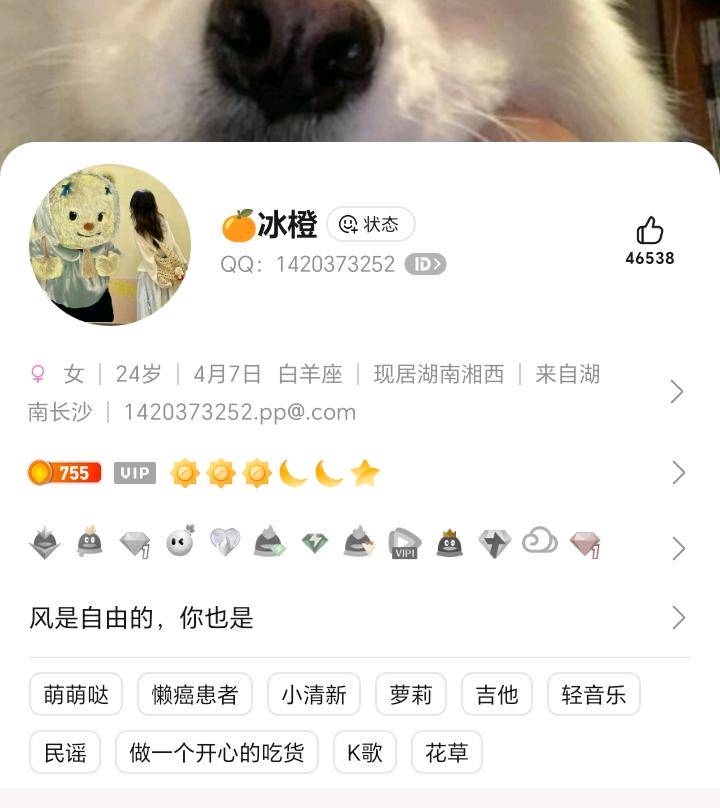Viewport: 720px width, 808px height.
Task: Open the 做一个开心的吃货 tag
Action: (216, 752)
